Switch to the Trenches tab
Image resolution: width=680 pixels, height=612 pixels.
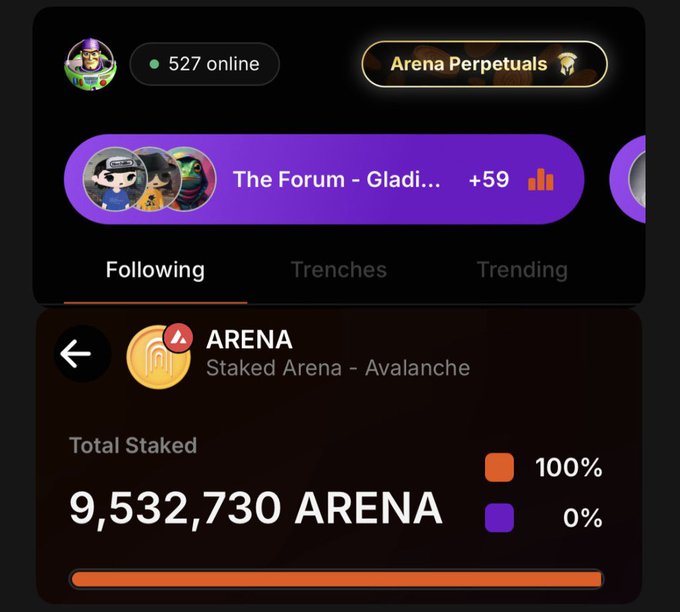click(x=338, y=270)
